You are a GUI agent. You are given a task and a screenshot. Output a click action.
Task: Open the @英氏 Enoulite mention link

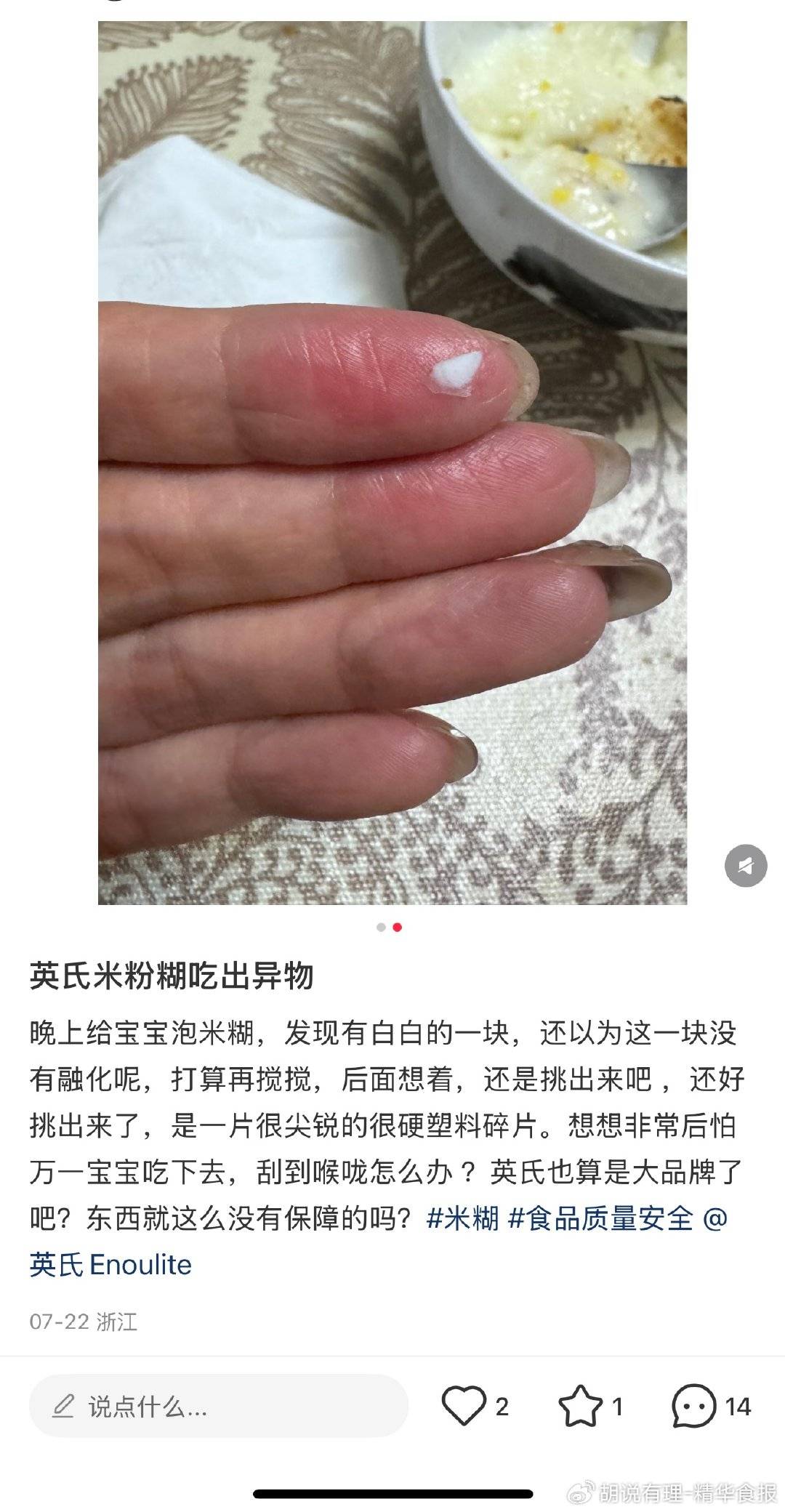tap(110, 1265)
